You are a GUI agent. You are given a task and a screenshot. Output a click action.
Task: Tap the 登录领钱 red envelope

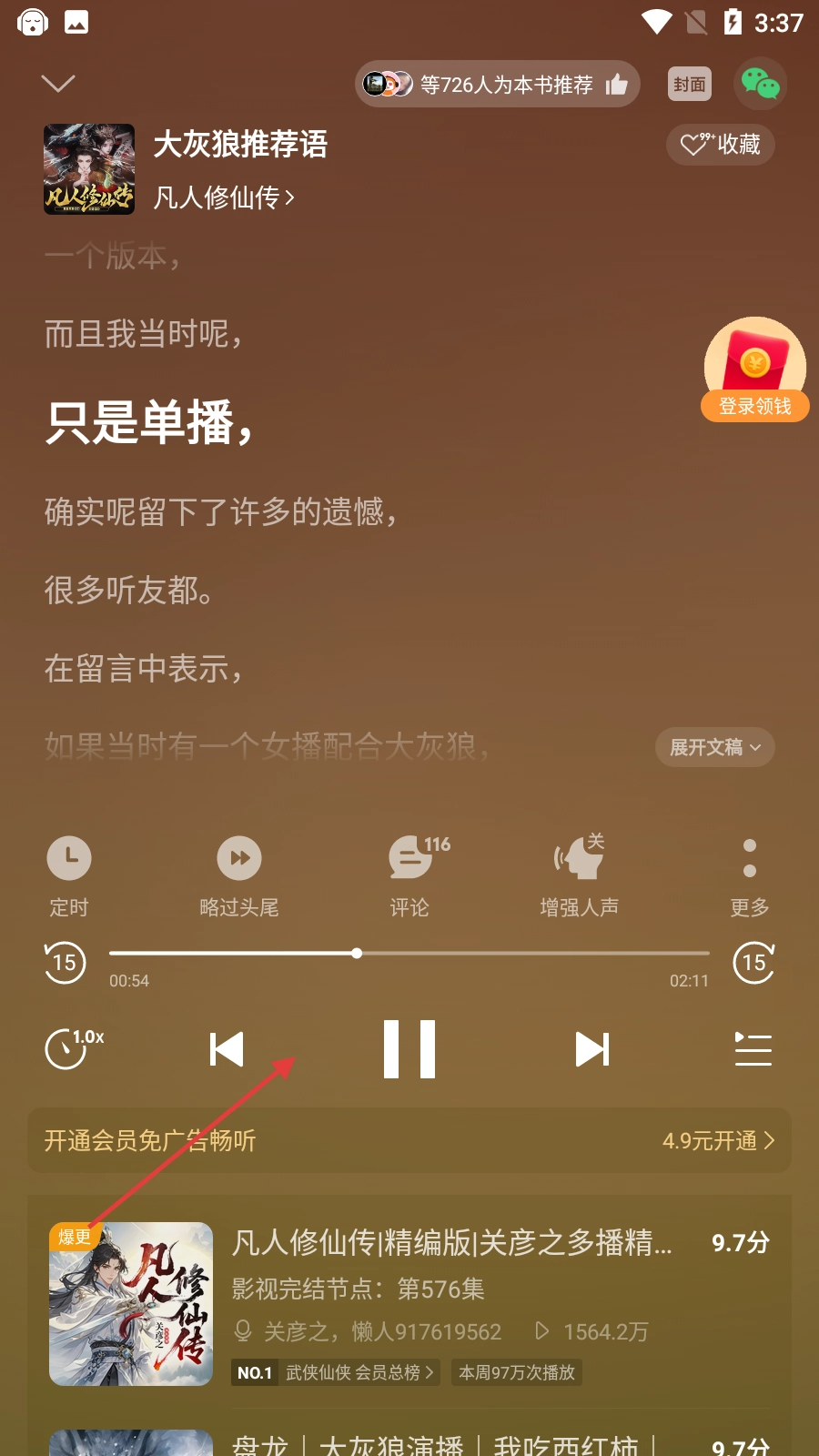coord(754,370)
